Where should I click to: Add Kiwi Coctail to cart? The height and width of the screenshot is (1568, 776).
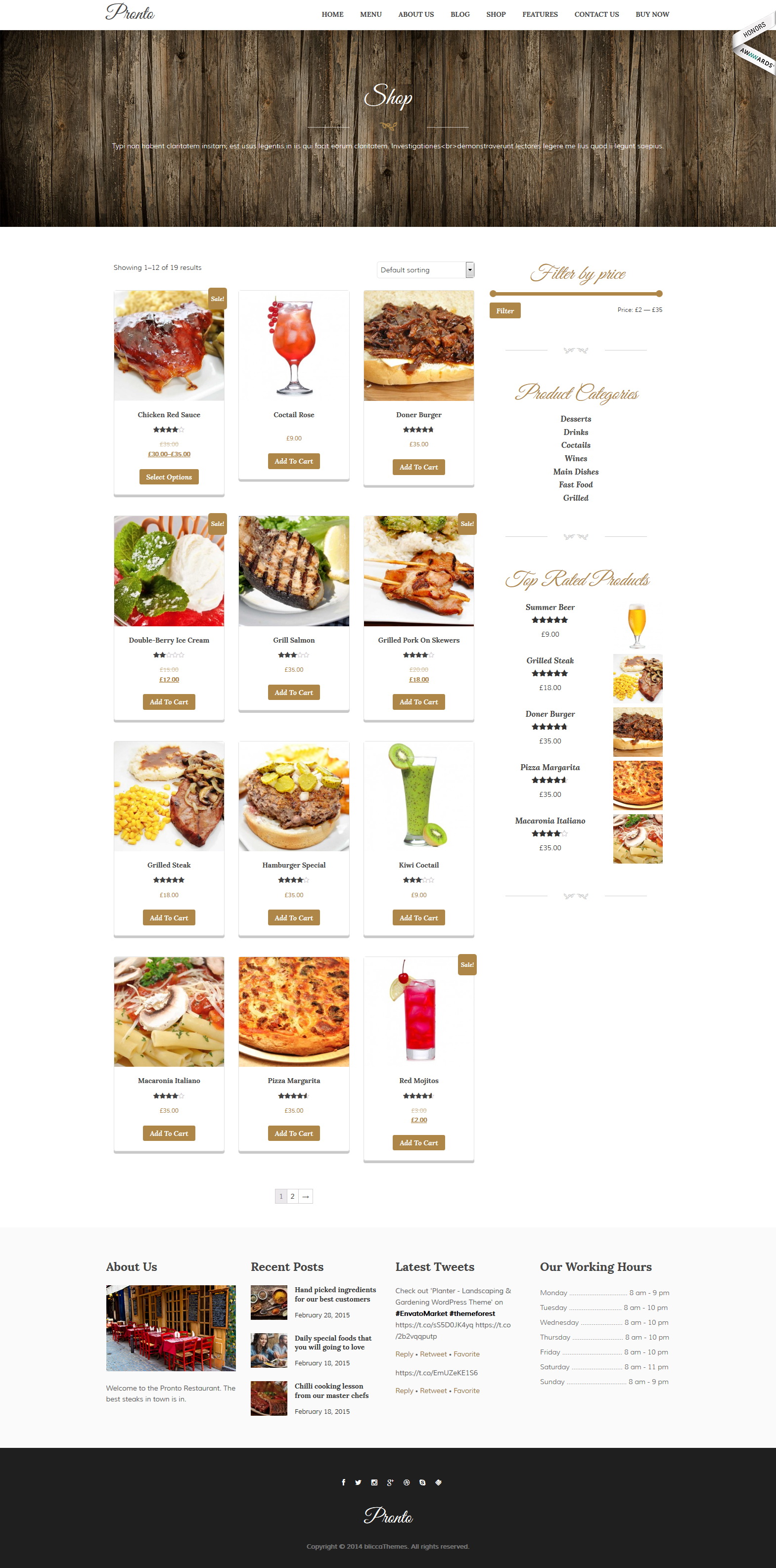(418, 917)
